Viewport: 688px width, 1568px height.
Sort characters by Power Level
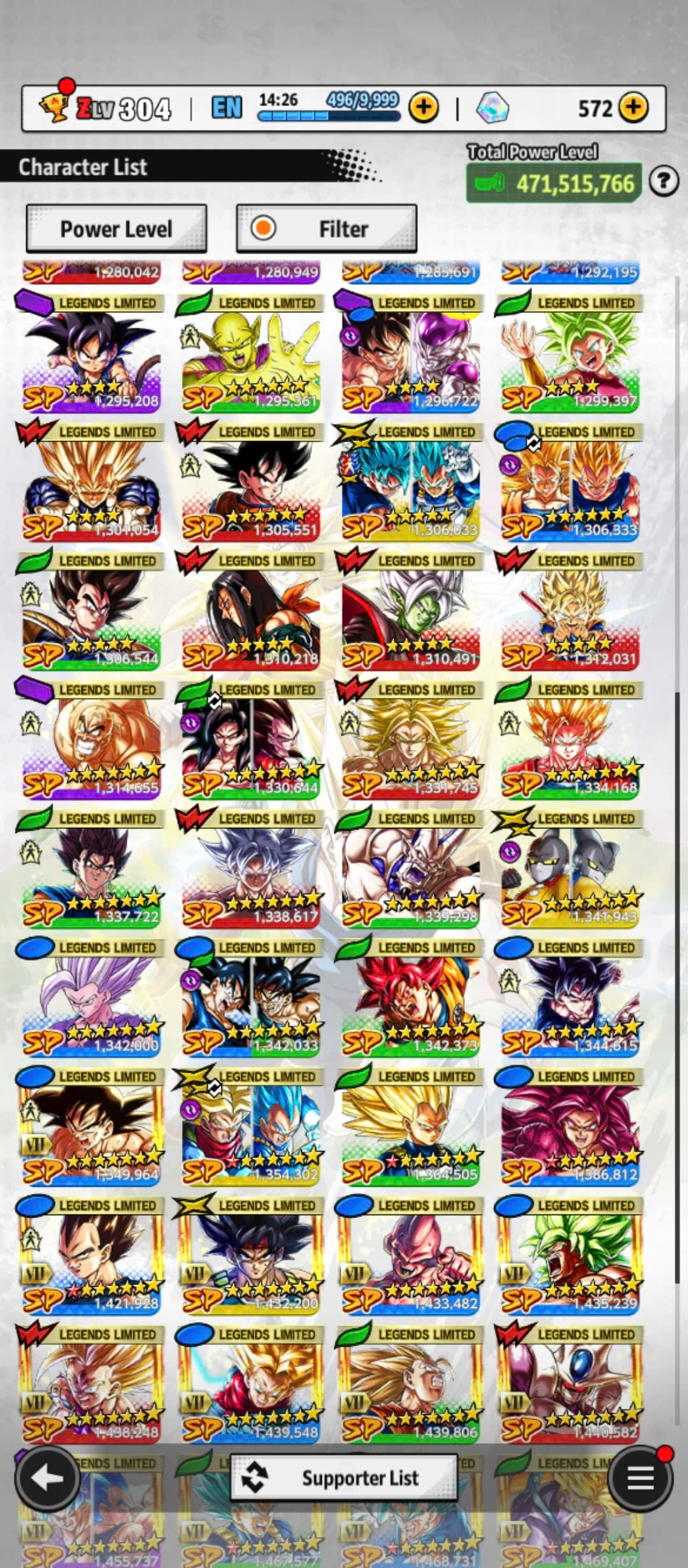(x=116, y=229)
